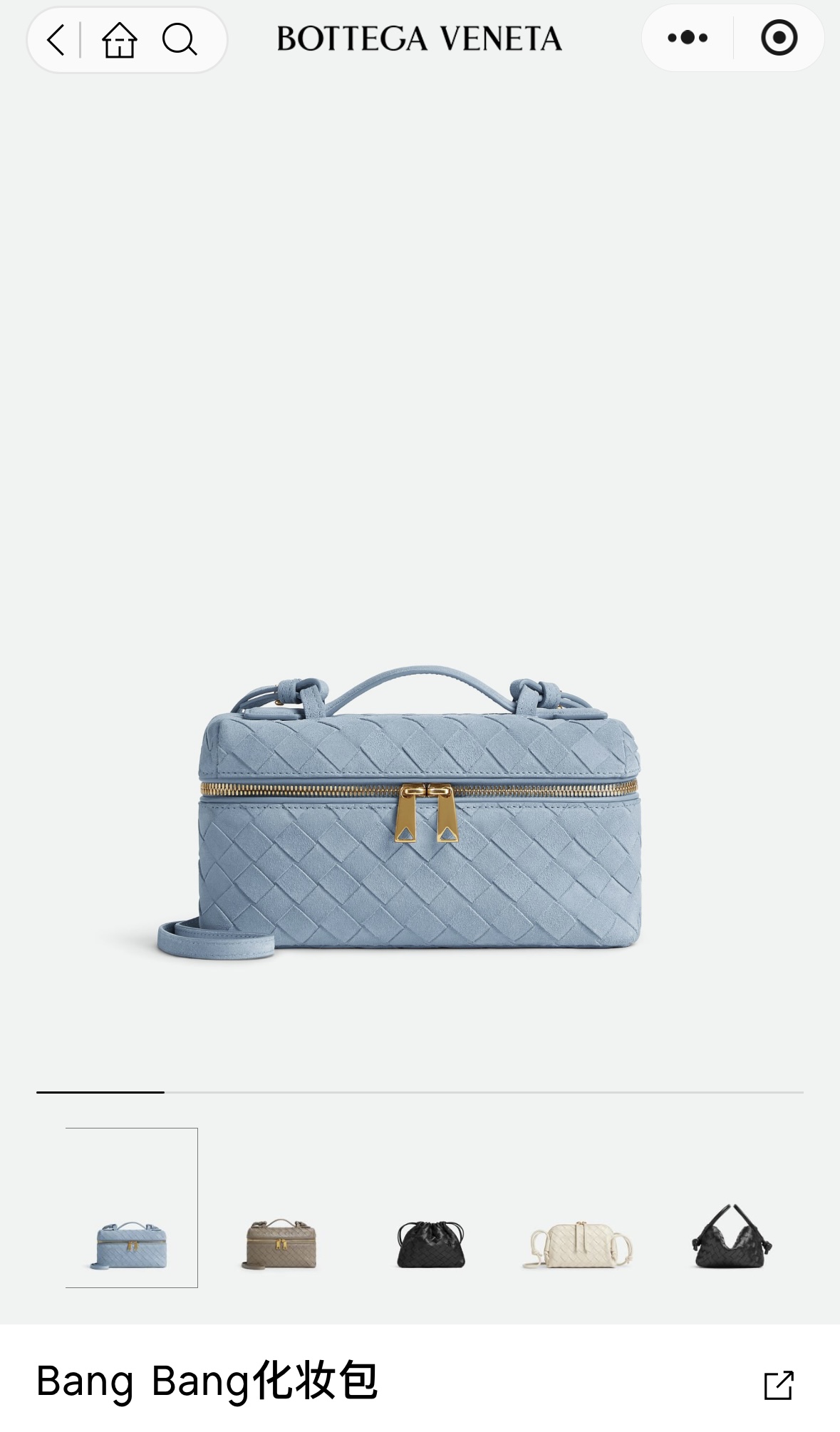The image size is (840, 1432).
Task: Open search with the magnifier icon
Action: pyautogui.click(x=179, y=39)
